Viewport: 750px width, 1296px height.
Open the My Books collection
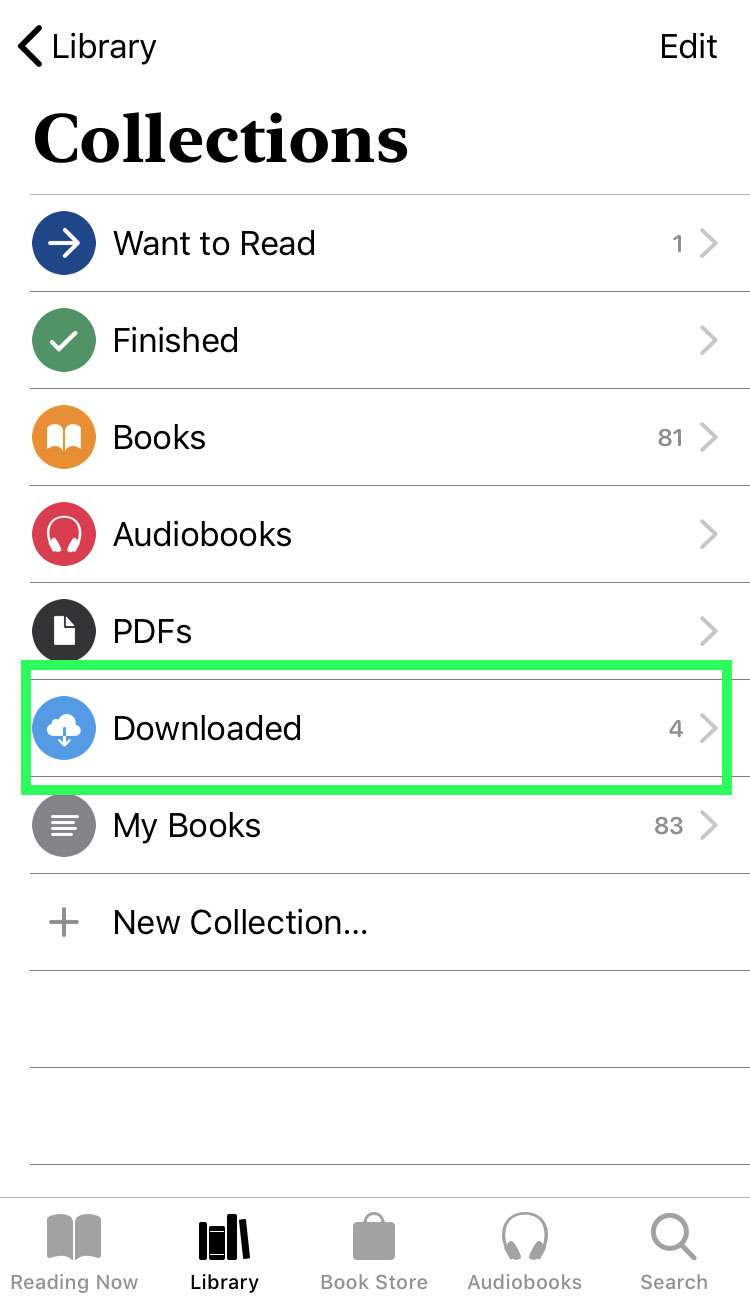point(375,825)
